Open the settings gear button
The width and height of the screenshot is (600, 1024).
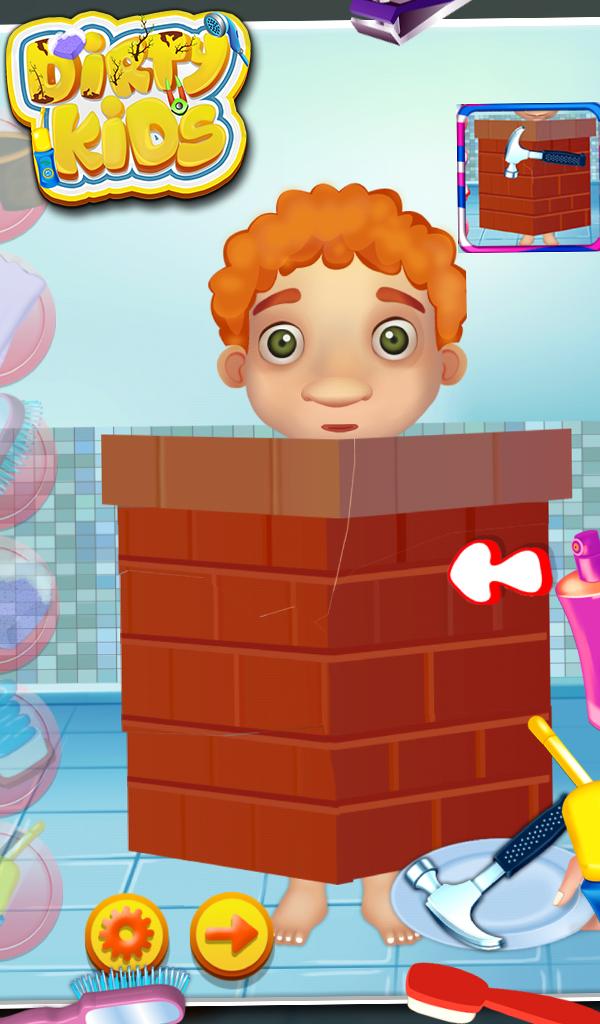(x=126, y=935)
